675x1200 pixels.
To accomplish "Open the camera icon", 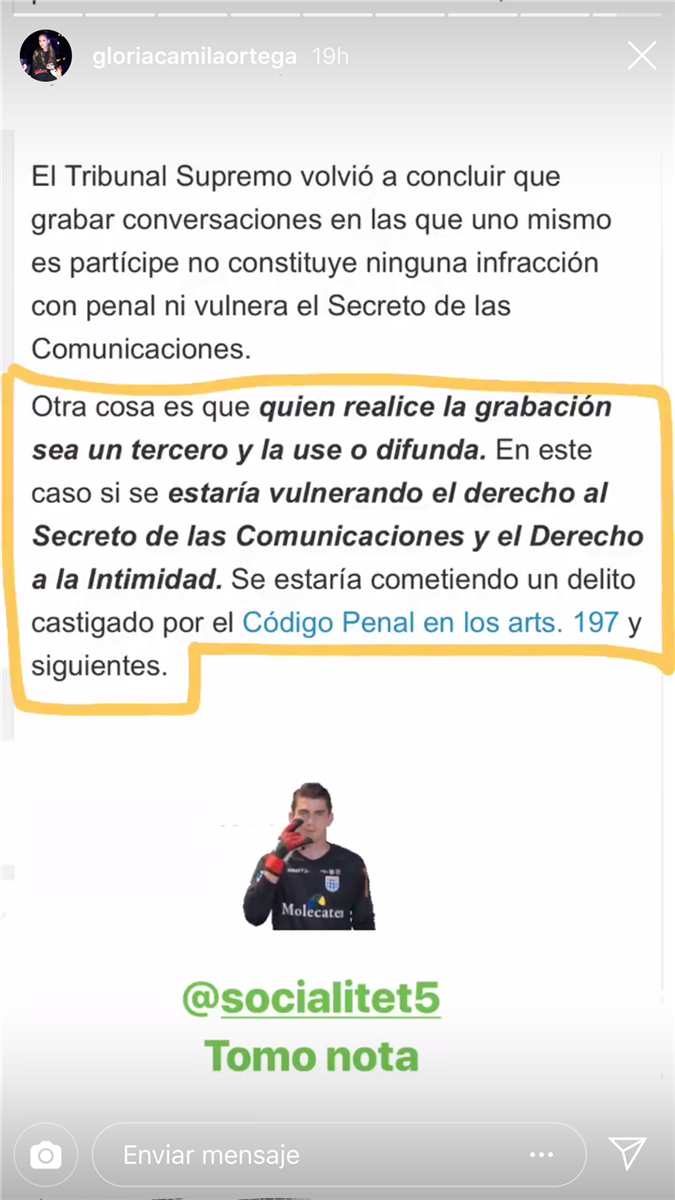I will (46, 1155).
